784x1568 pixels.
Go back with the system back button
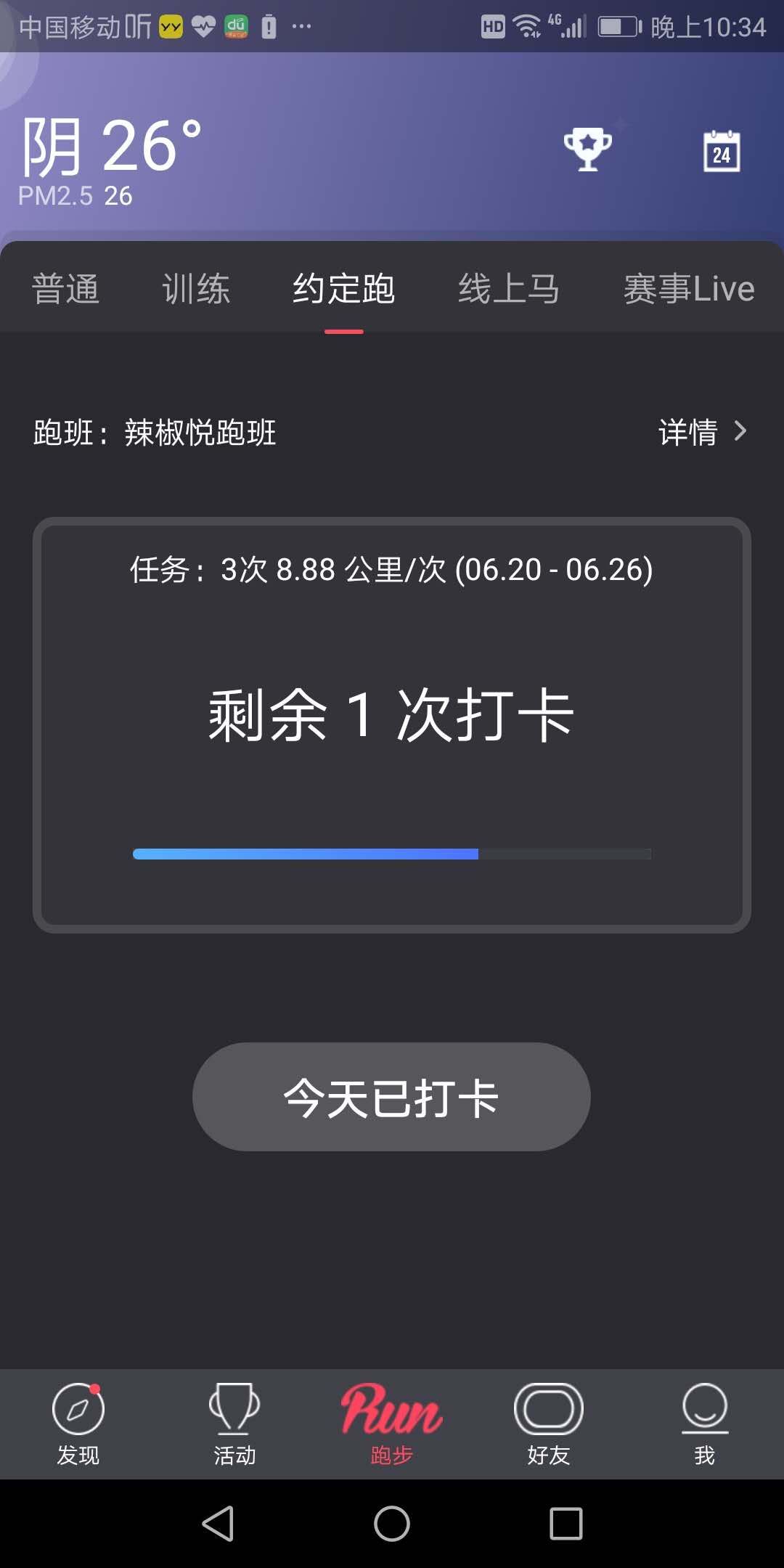coord(218,1523)
